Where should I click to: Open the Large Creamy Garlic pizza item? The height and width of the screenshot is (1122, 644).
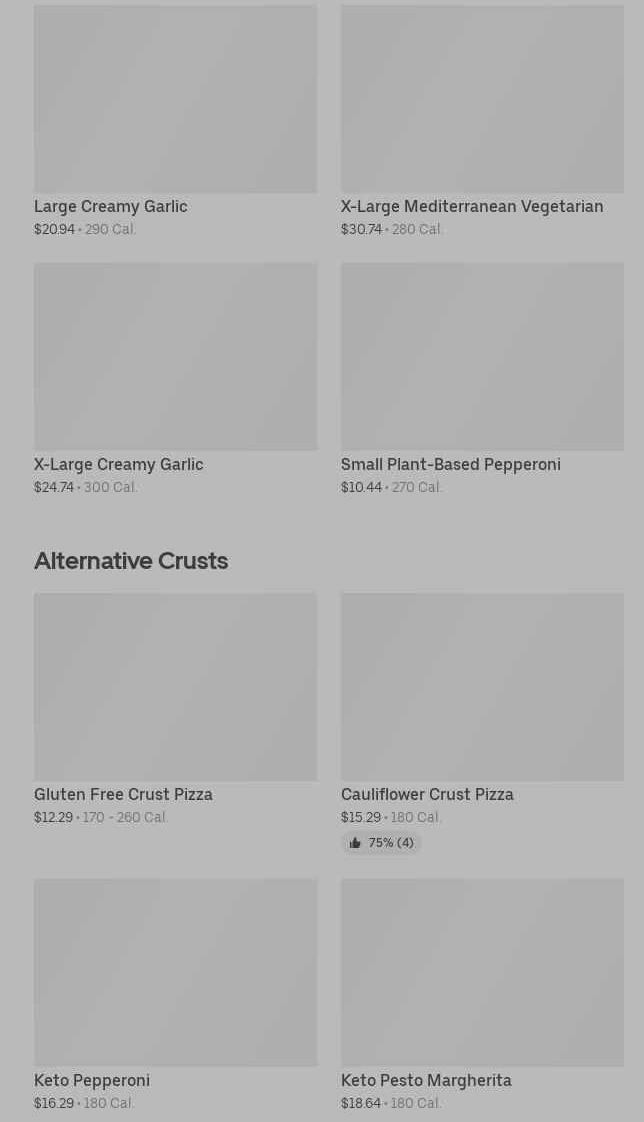(175, 100)
